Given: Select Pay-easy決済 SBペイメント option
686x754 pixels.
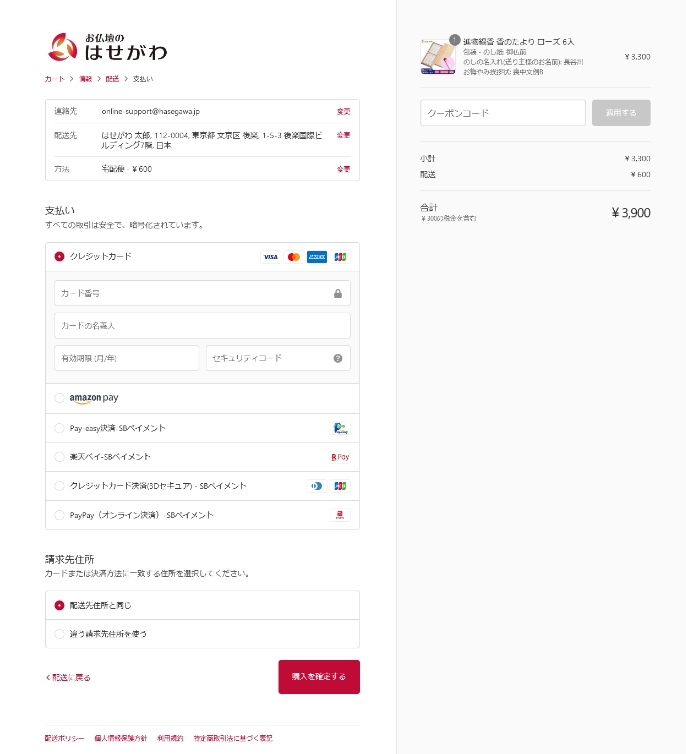Looking at the screenshot, I should click(x=60, y=428).
